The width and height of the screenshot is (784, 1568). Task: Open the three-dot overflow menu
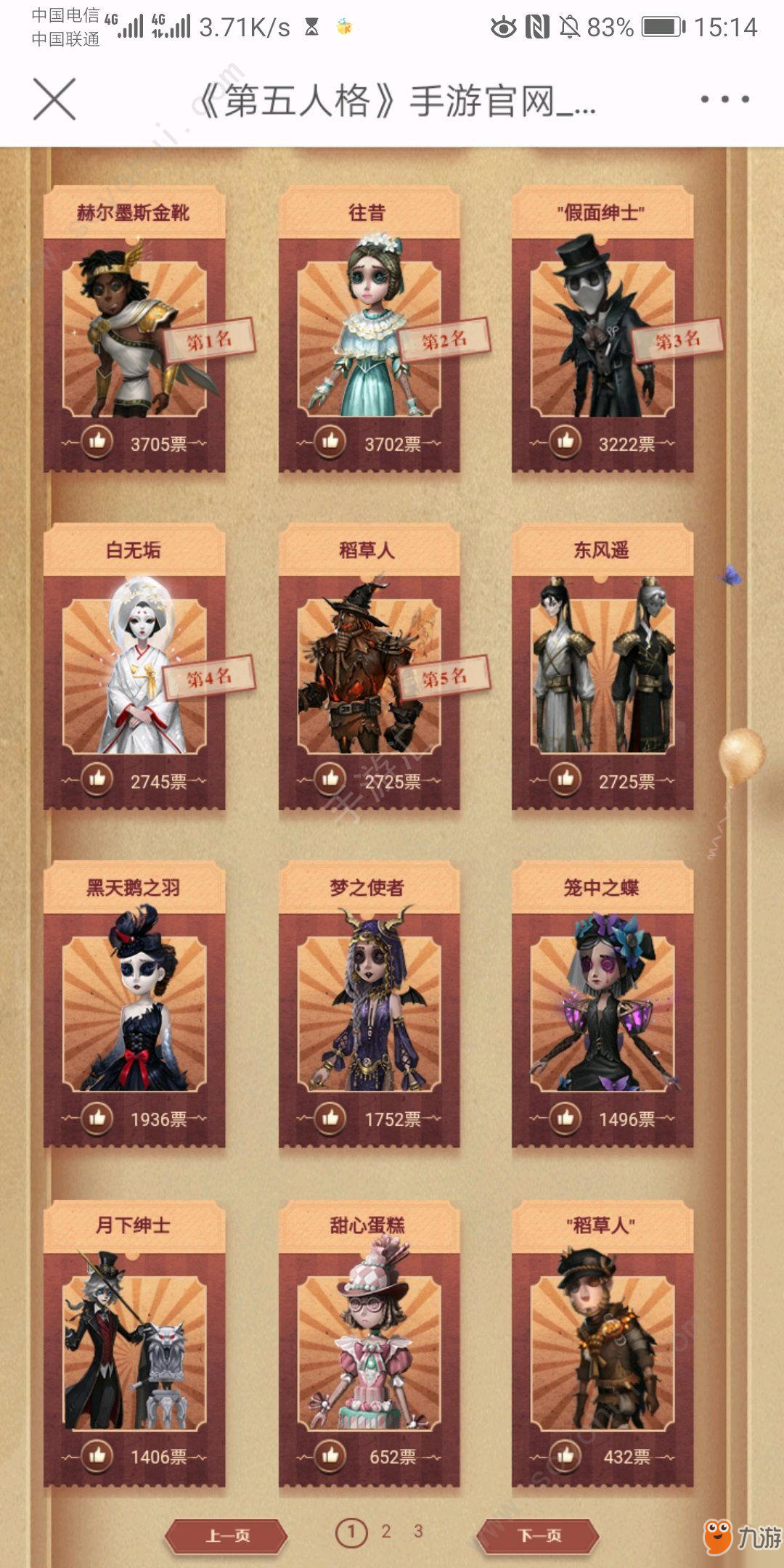(724, 99)
